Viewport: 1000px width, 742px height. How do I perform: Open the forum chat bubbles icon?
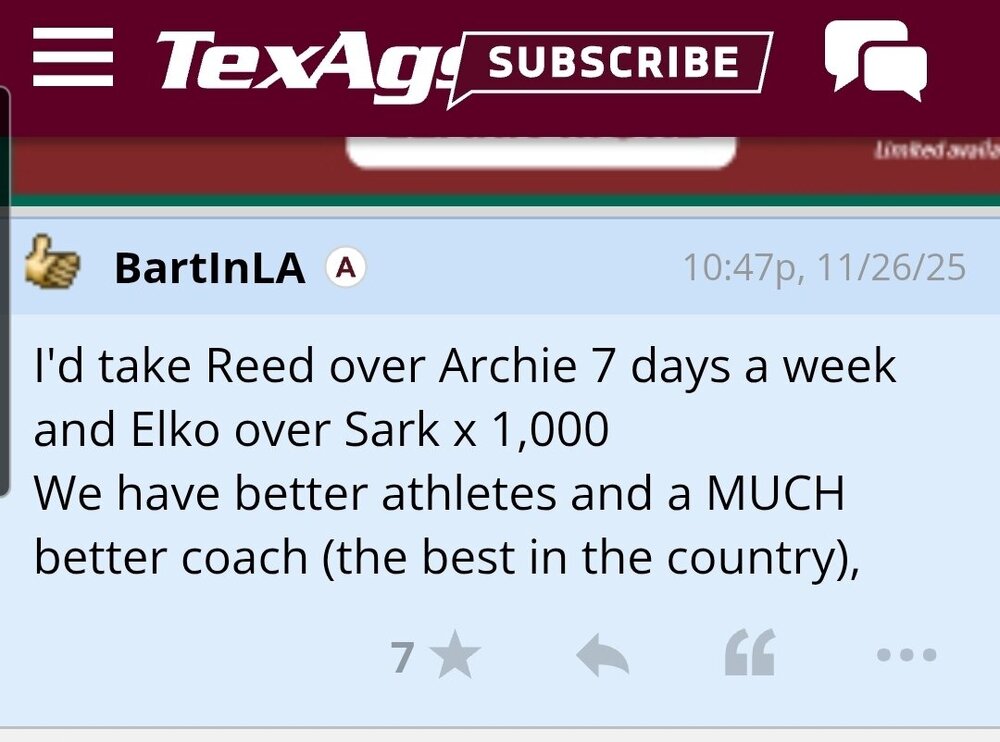pyautogui.click(x=875, y=60)
